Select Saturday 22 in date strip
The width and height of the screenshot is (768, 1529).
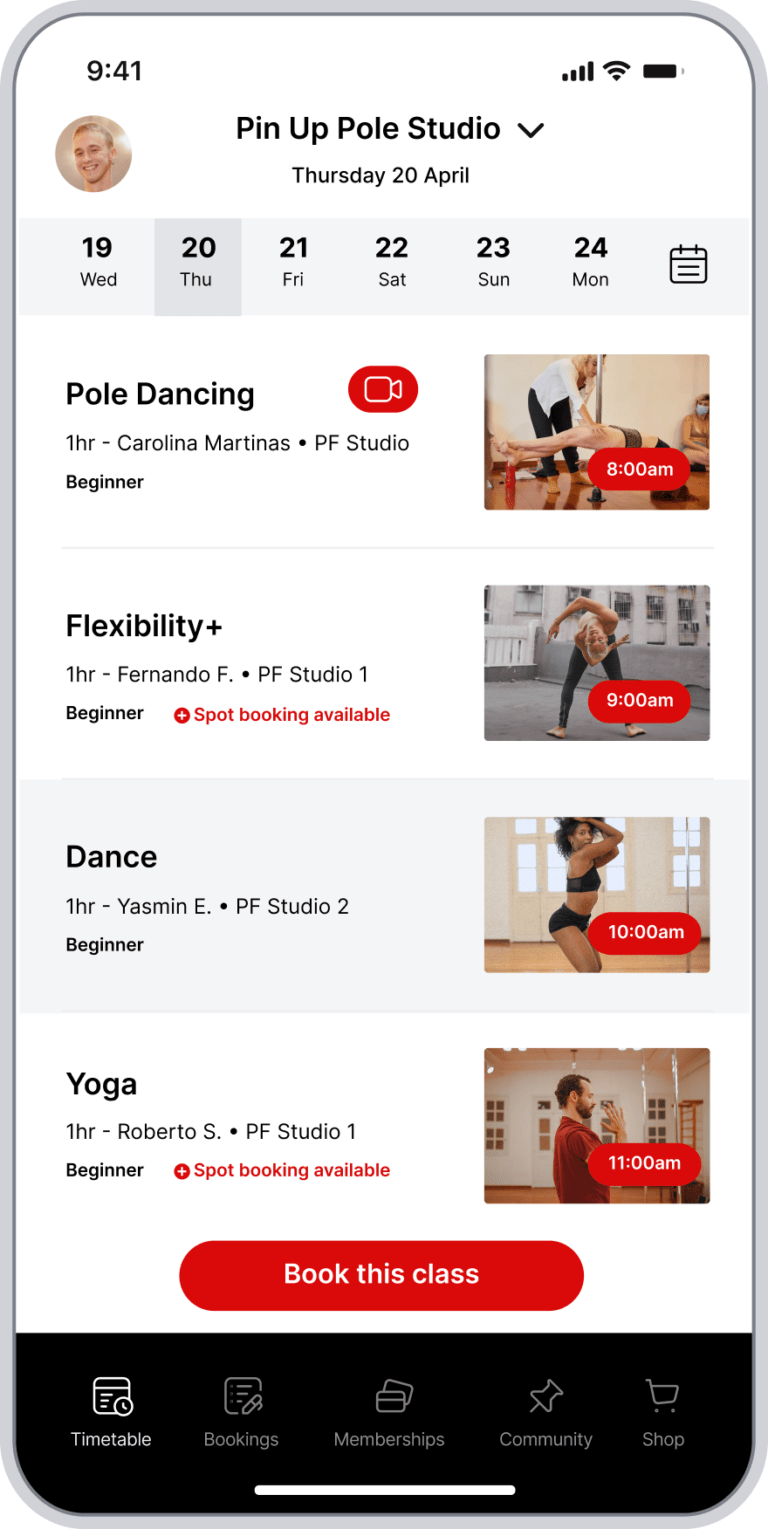click(x=392, y=262)
